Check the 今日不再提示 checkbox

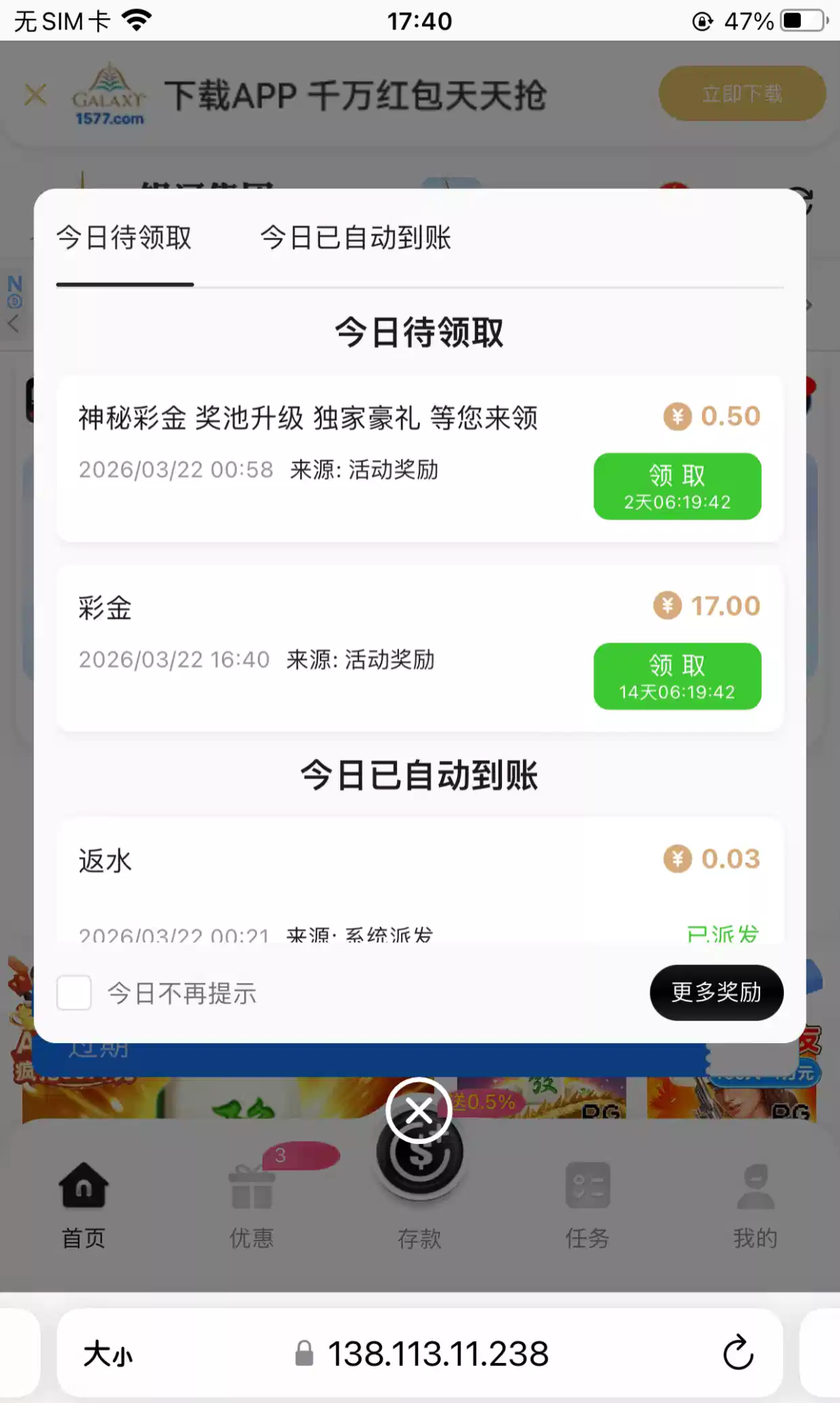point(74,993)
